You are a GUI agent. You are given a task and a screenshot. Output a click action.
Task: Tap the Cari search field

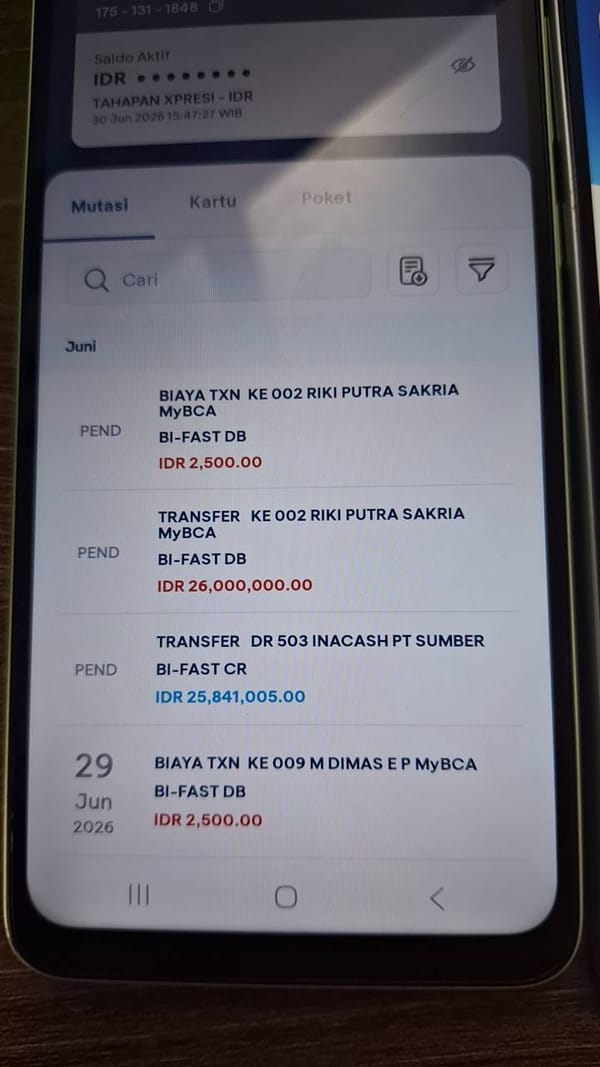point(219,278)
